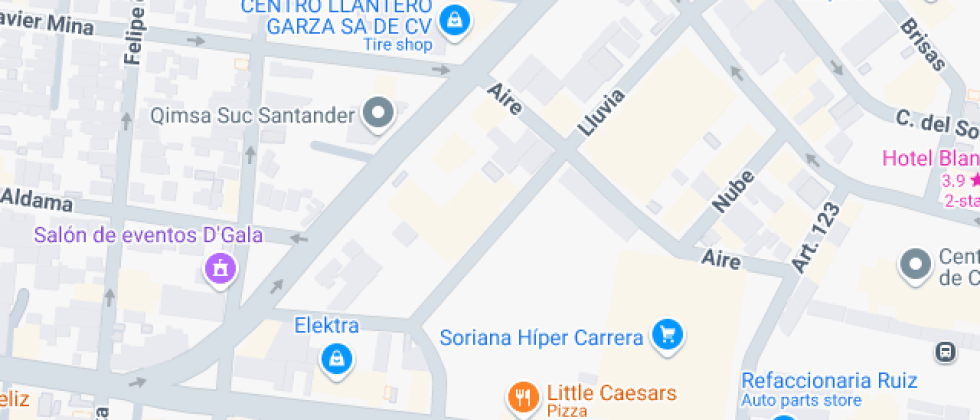Open the Elektra store marker
The height and width of the screenshot is (420, 980).
(334, 356)
